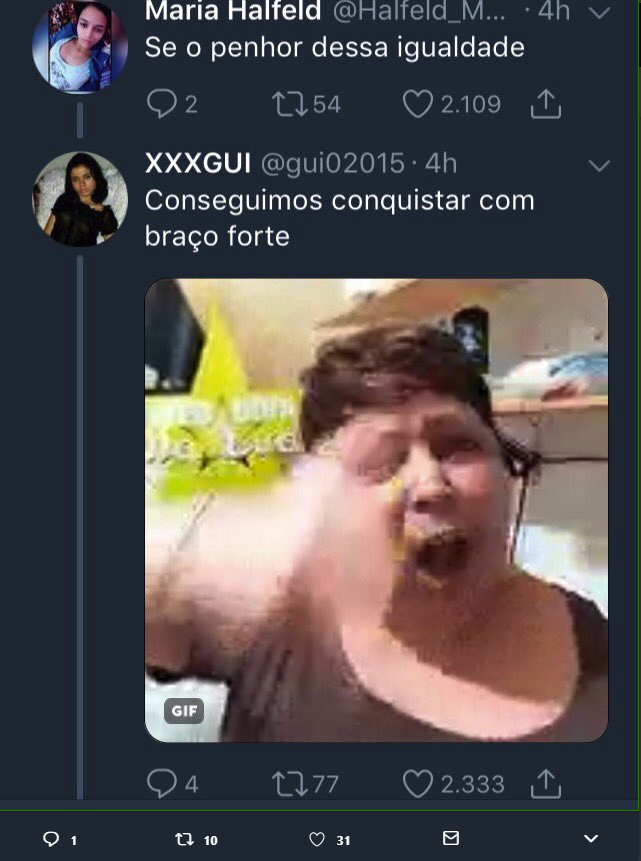Expand the bottom bar chevron menu
This screenshot has height=861, width=641.
tap(591, 838)
